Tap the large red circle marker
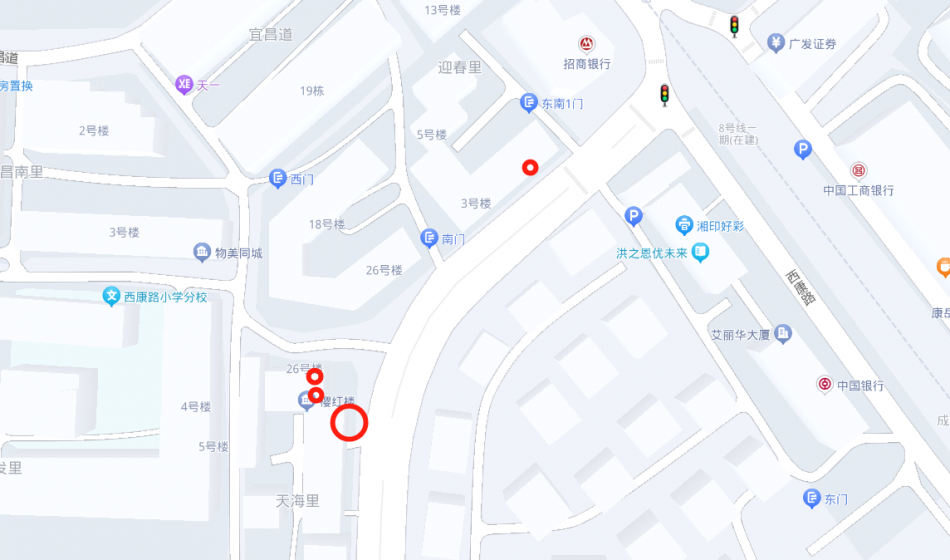Viewport: 950px width, 560px height. pyautogui.click(x=349, y=423)
